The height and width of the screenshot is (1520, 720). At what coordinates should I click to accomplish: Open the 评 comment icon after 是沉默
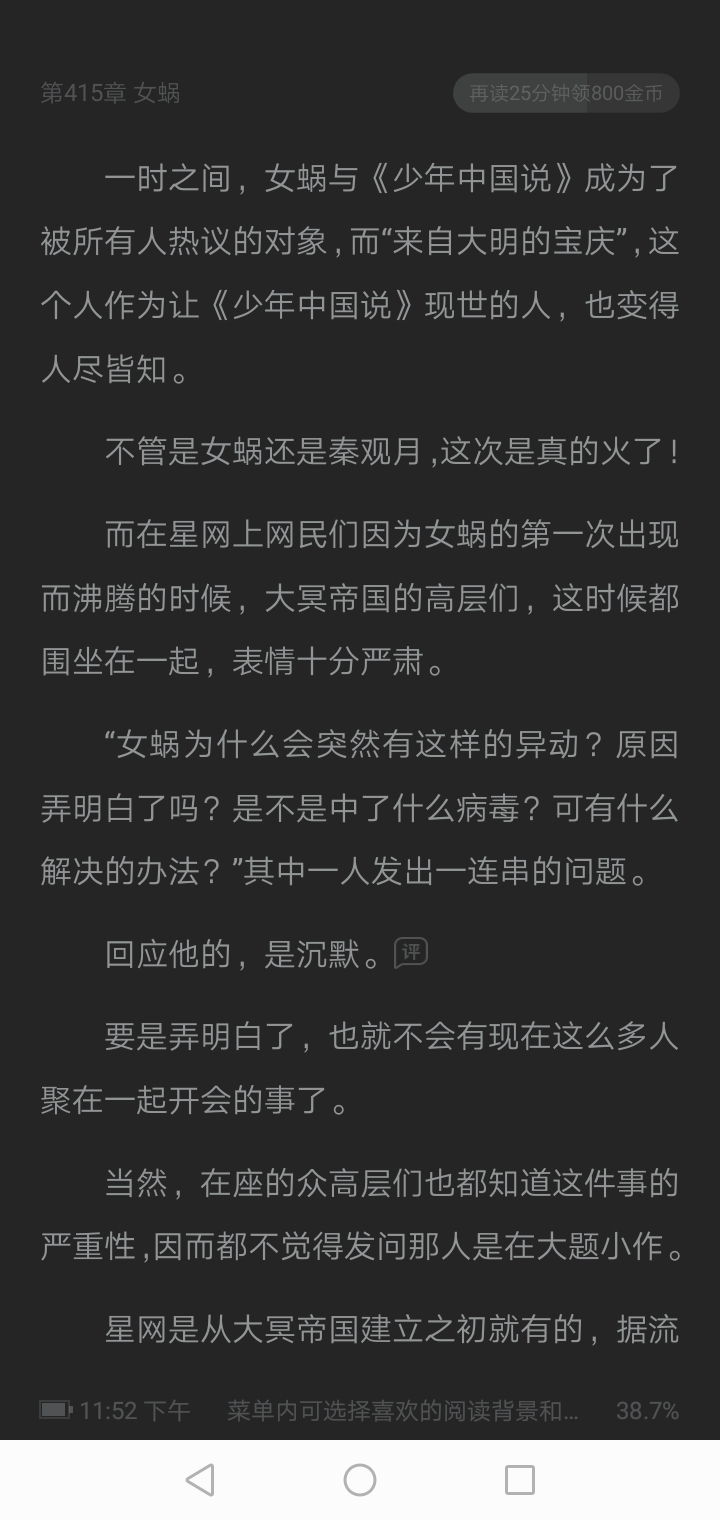tap(411, 953)
